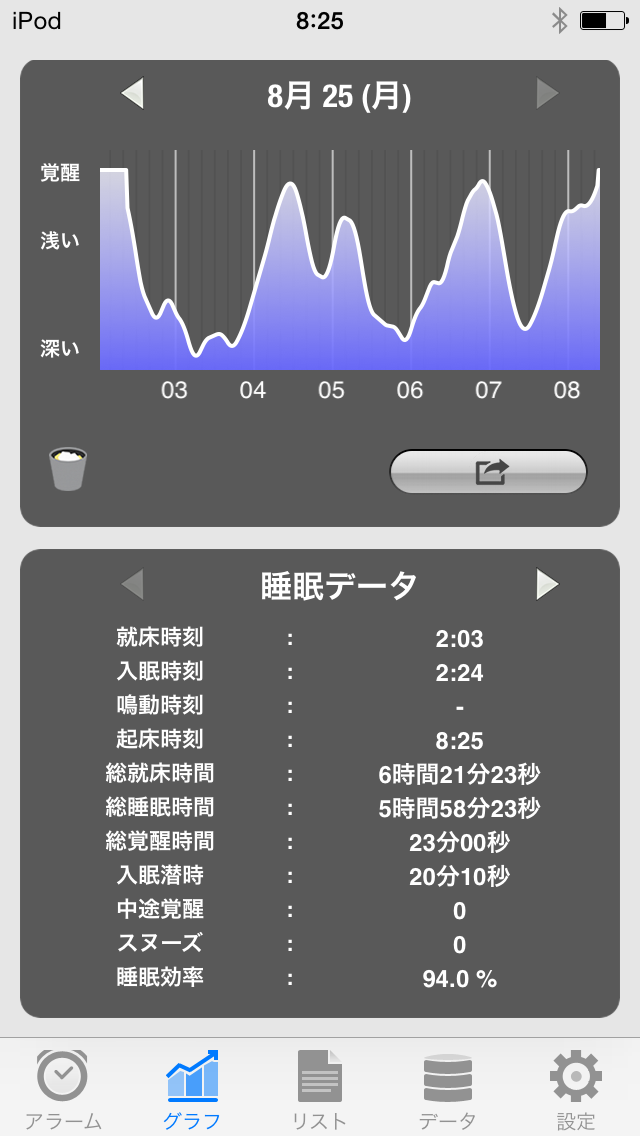Open the 設定 tab
640x1136 pixels.
pos(576,1088)
